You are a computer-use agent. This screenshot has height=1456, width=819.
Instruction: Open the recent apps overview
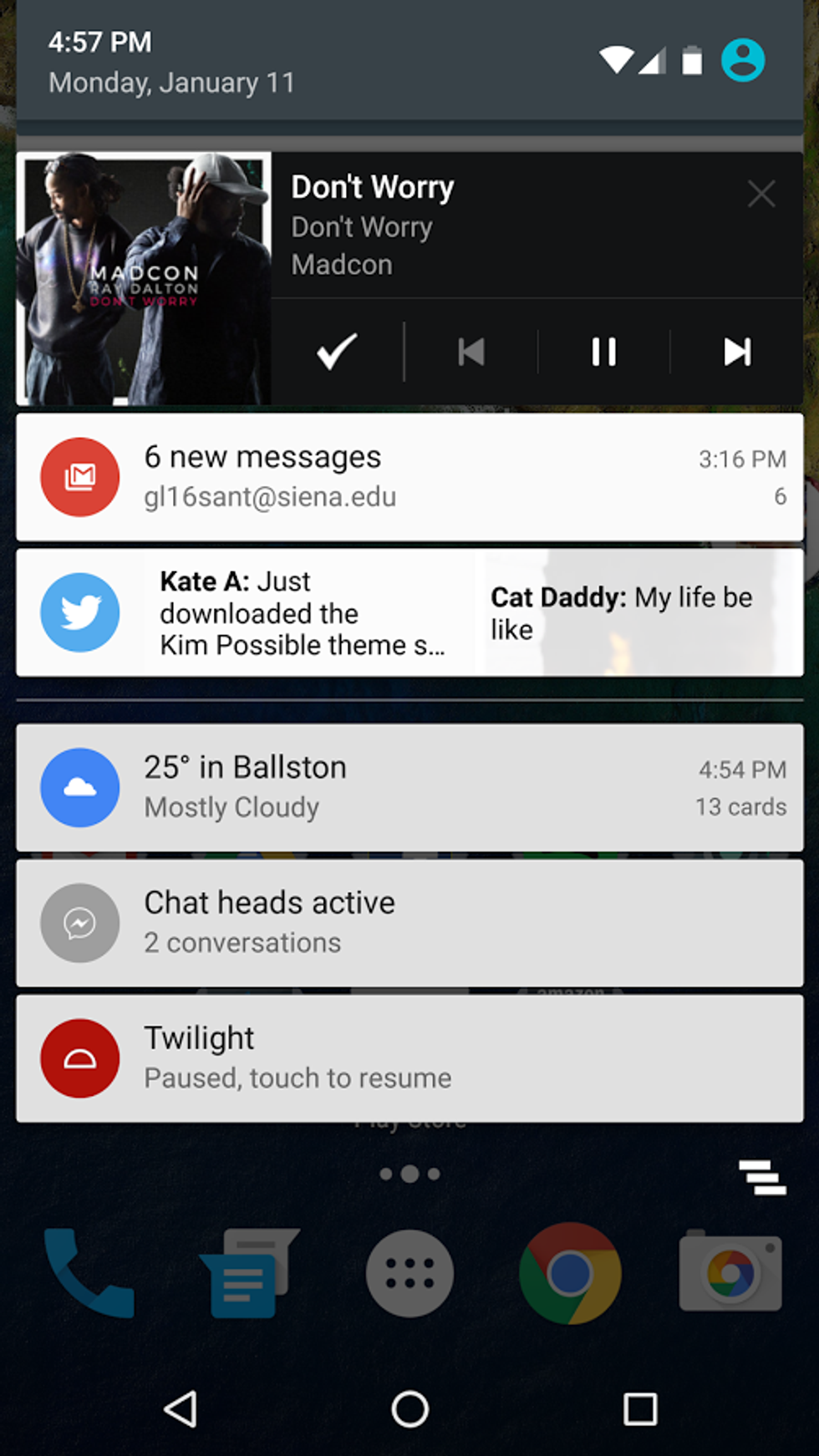pyautogui.click(x=640, y=1409)
